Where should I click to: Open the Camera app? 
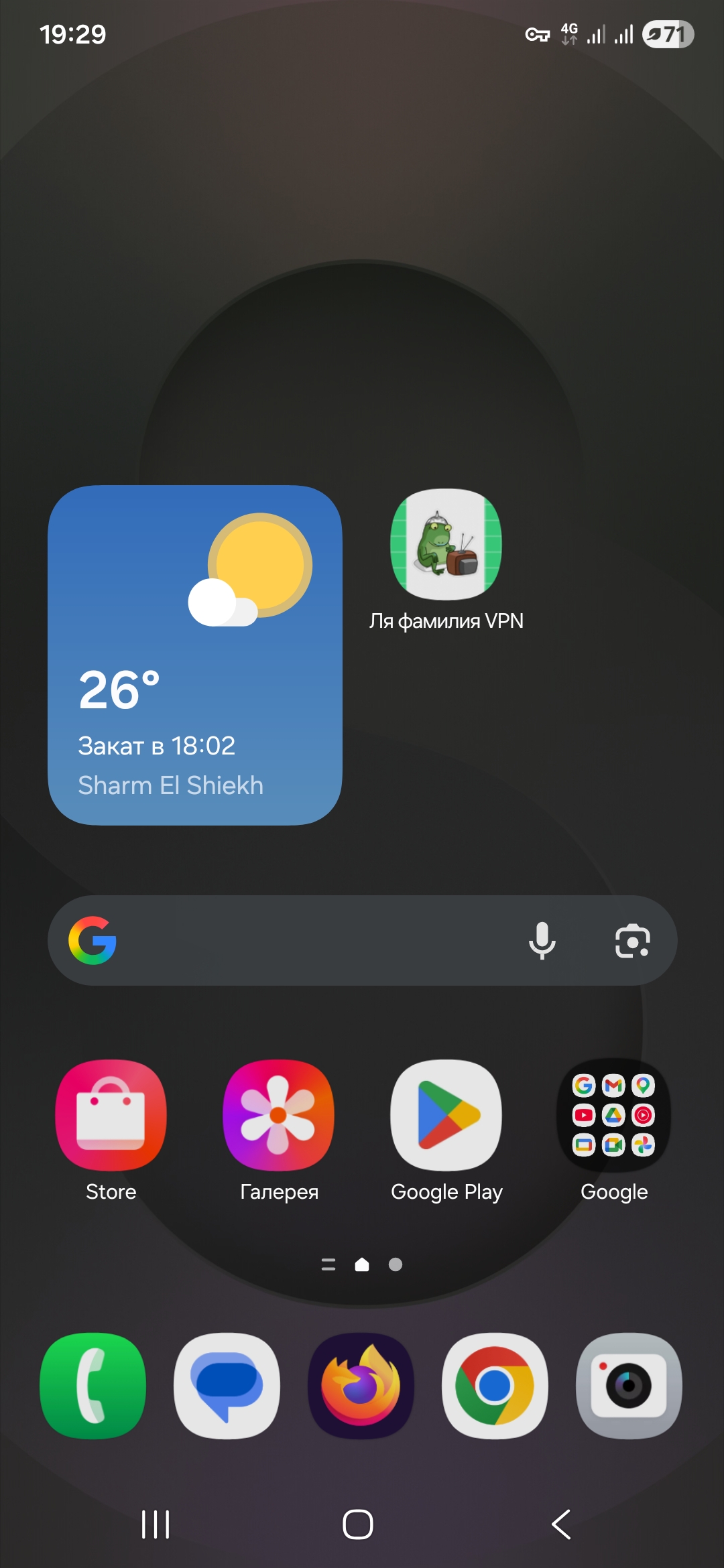pos(629,1385)
